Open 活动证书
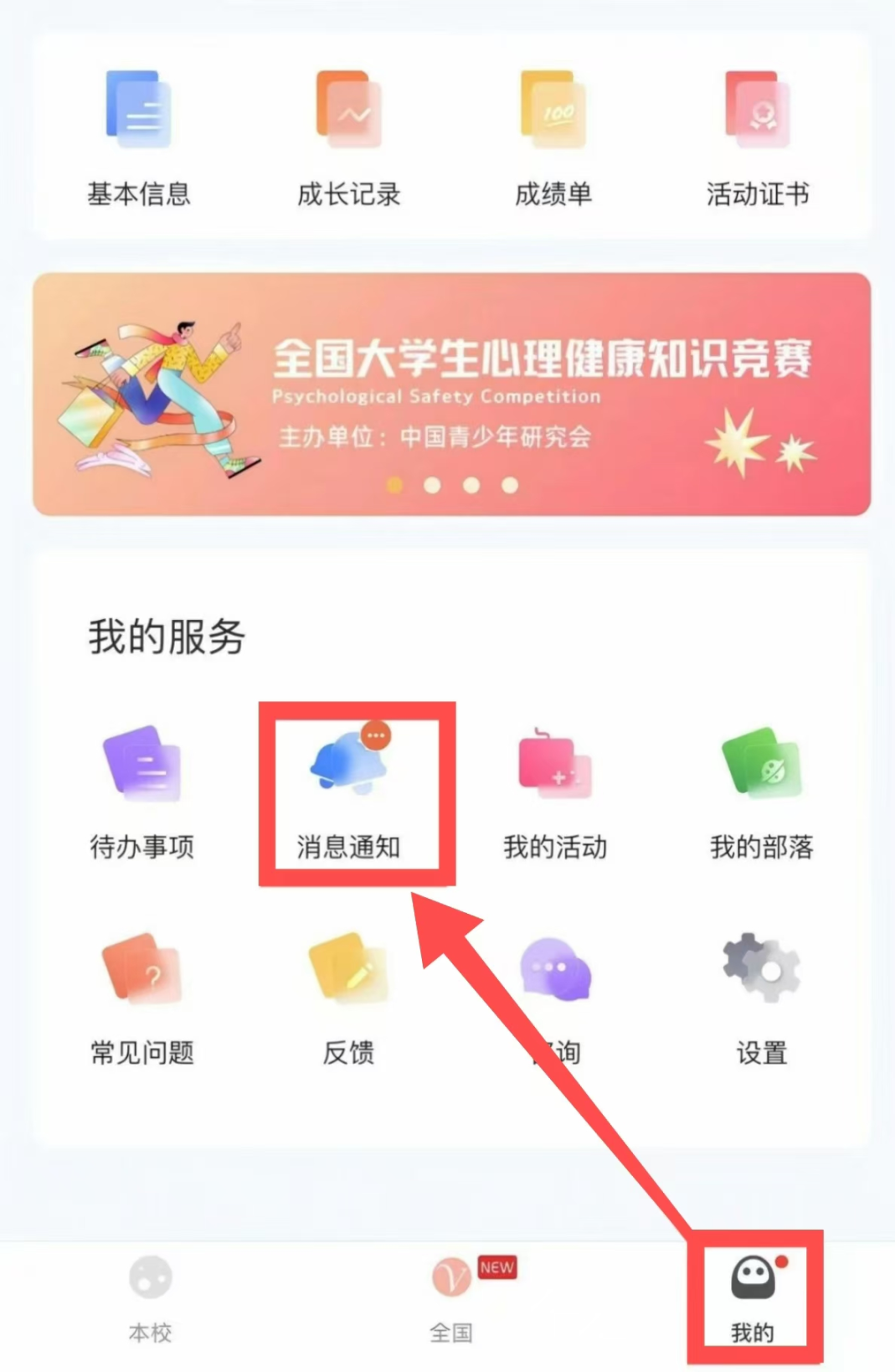The width and height of the screenshot is (895, 1372). pyautogui.click(x=757, y=138)
